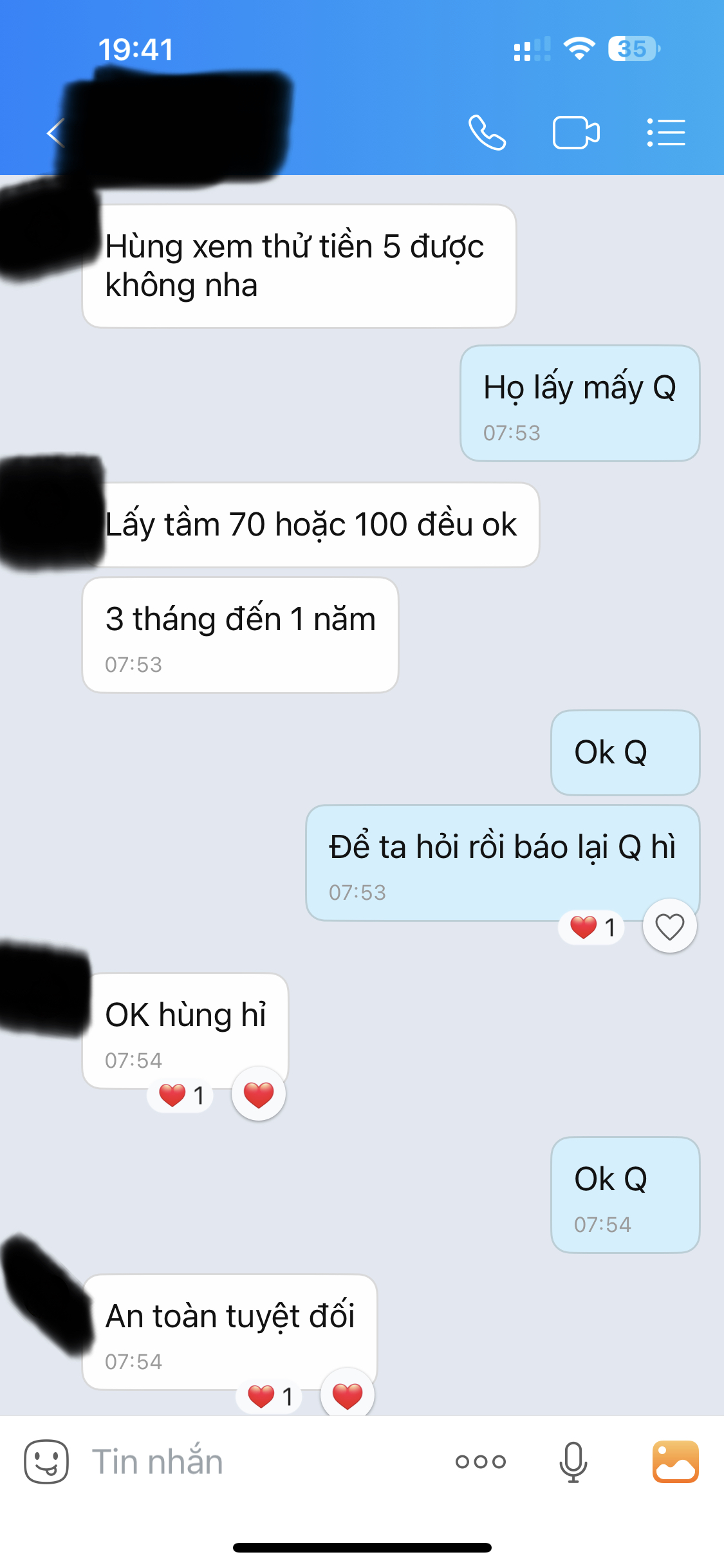Record a voice message
This screenshot has height=1568, width=724.
point(573,1461)
